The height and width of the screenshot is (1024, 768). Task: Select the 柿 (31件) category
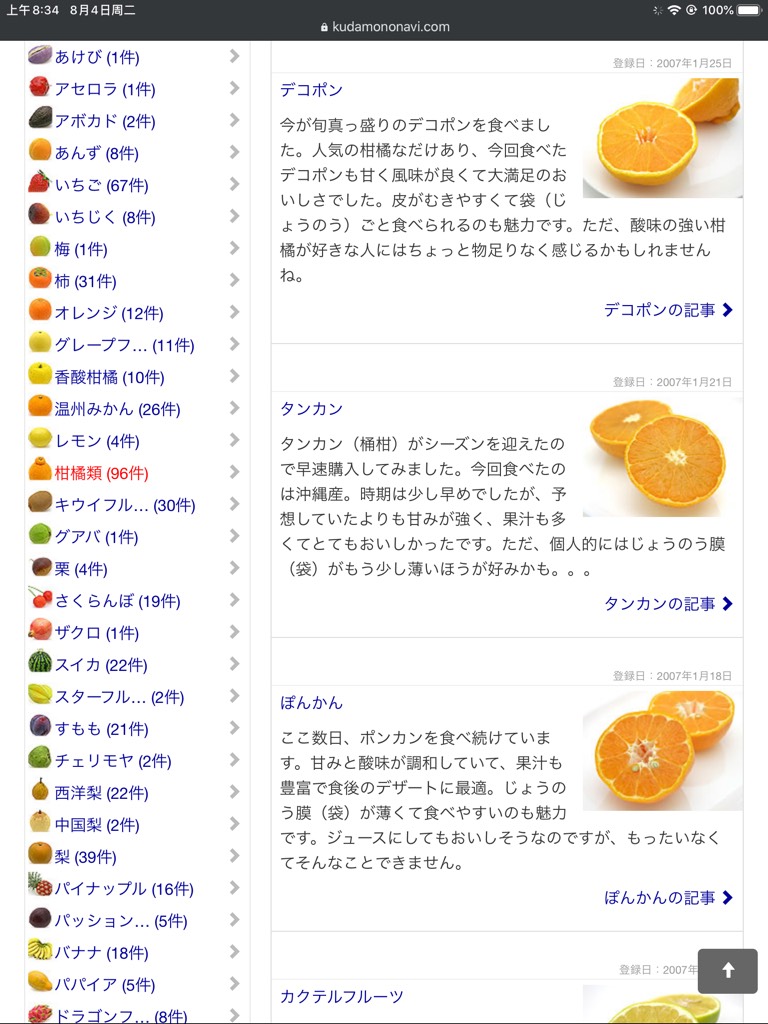(x=86, y=281)
